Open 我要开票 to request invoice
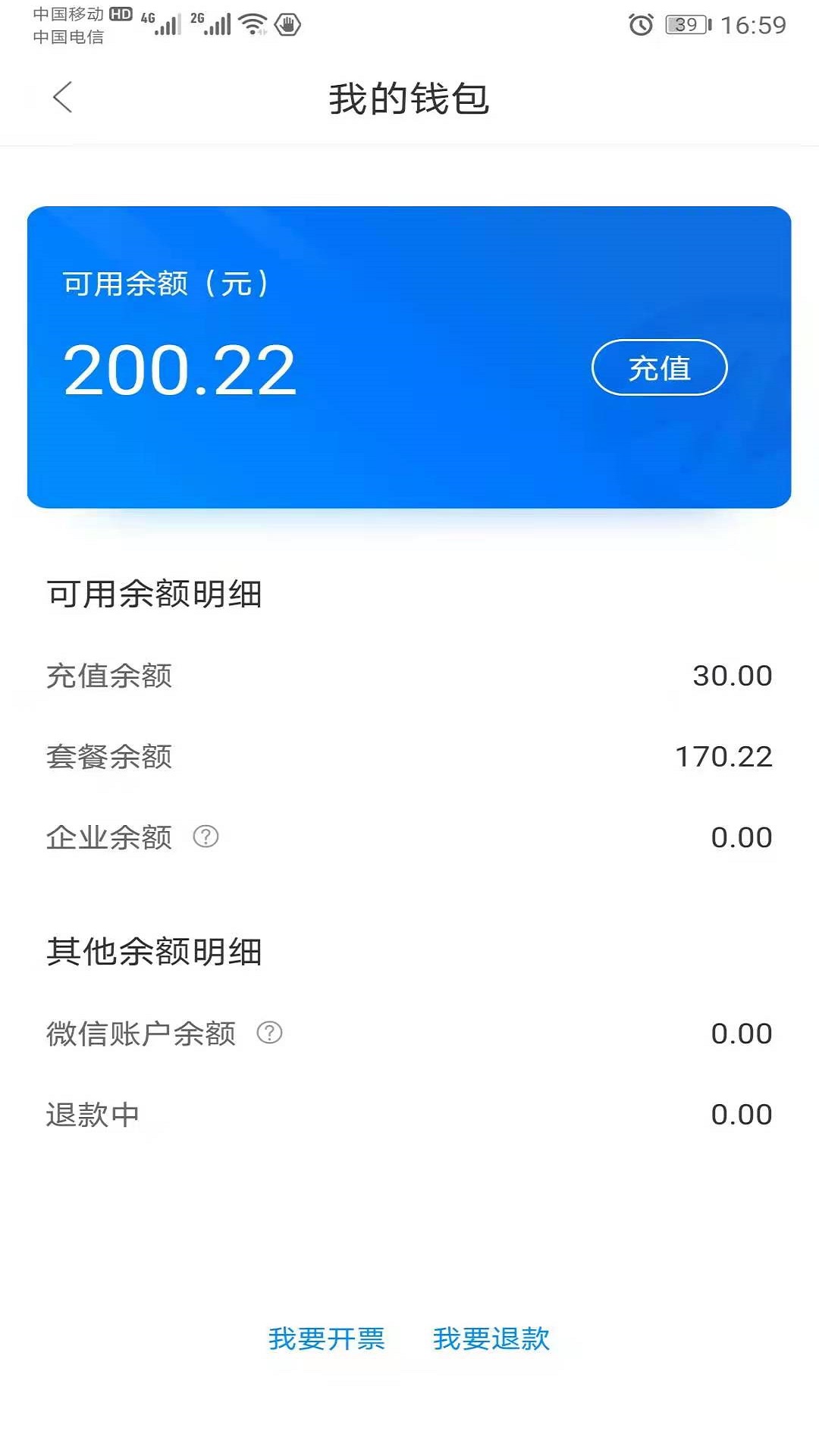Screen dimensions: 819x1456 point(328,1340)
